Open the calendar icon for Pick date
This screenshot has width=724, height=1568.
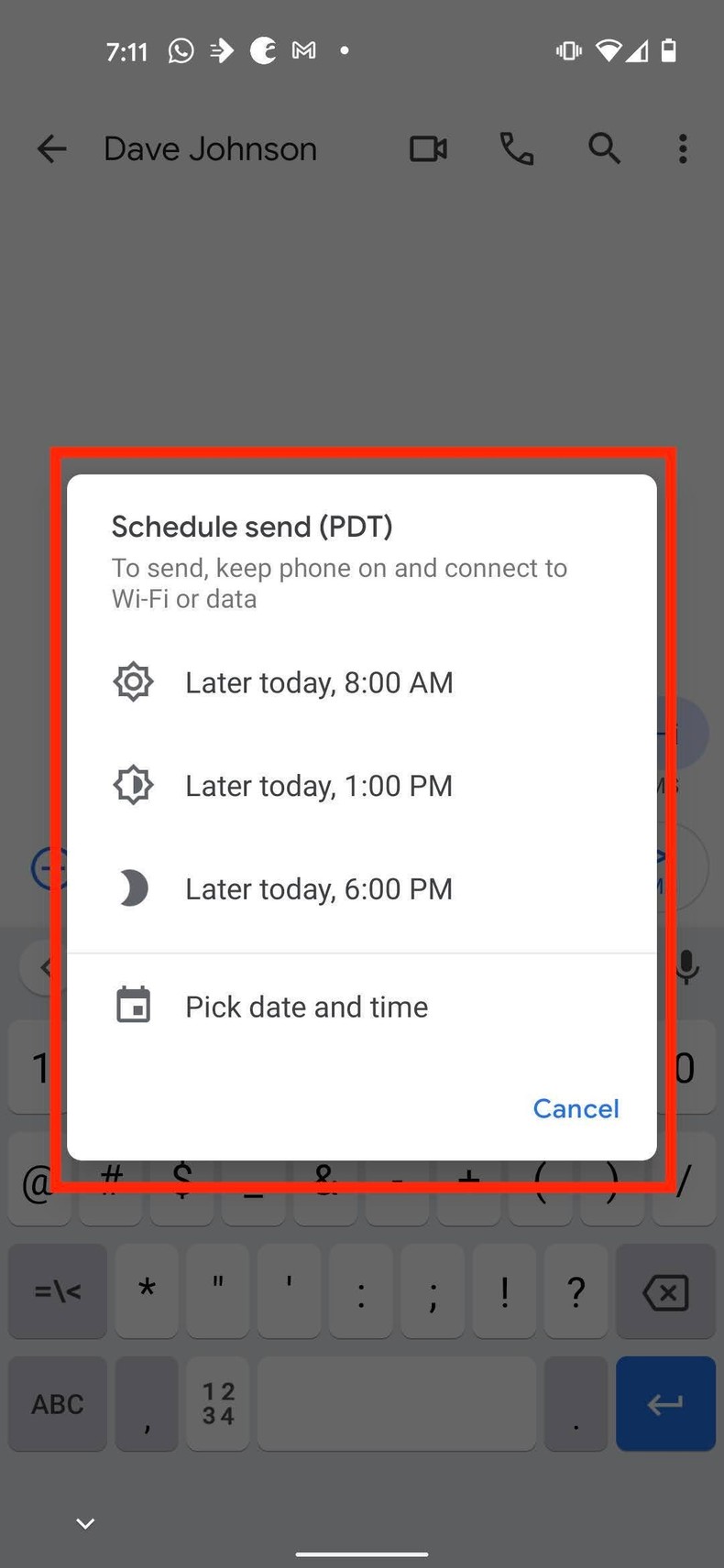[133, 1005]
